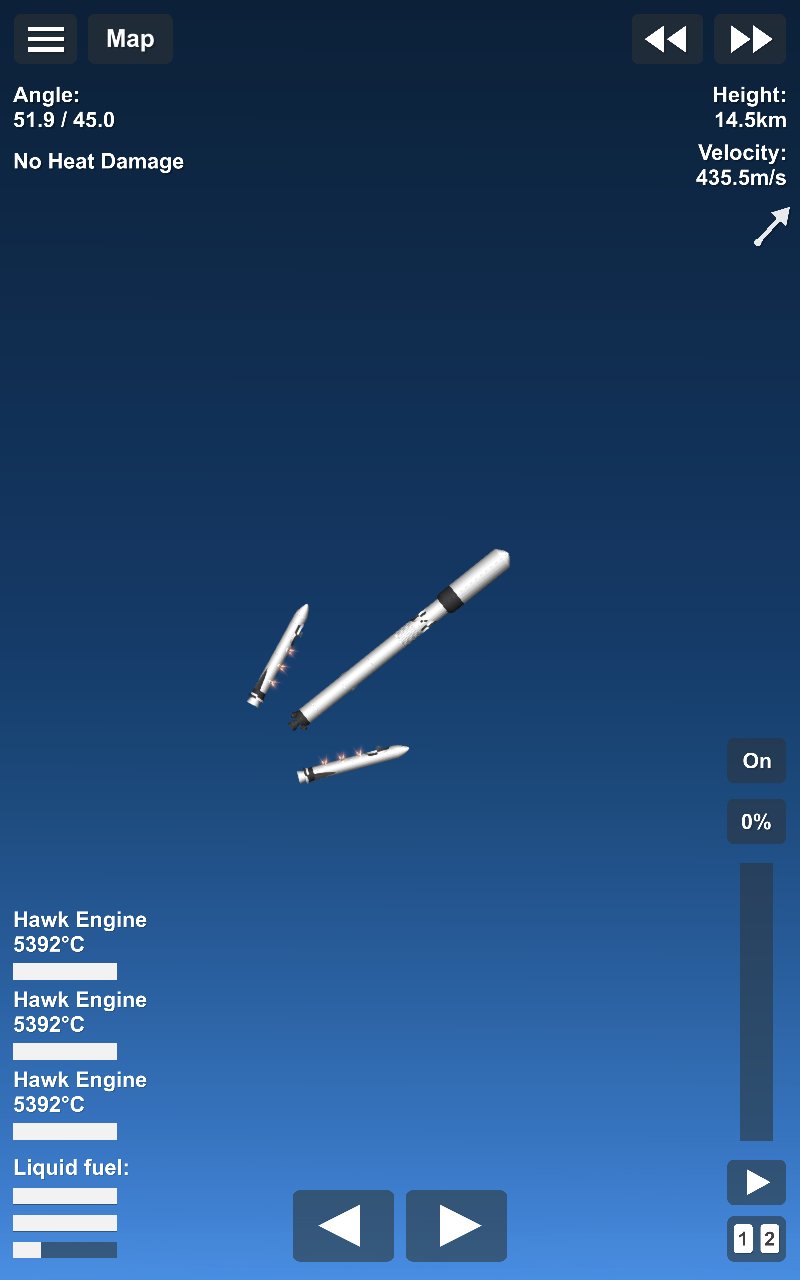Open the Map view
800x1280 pixels.
(130, 39)
